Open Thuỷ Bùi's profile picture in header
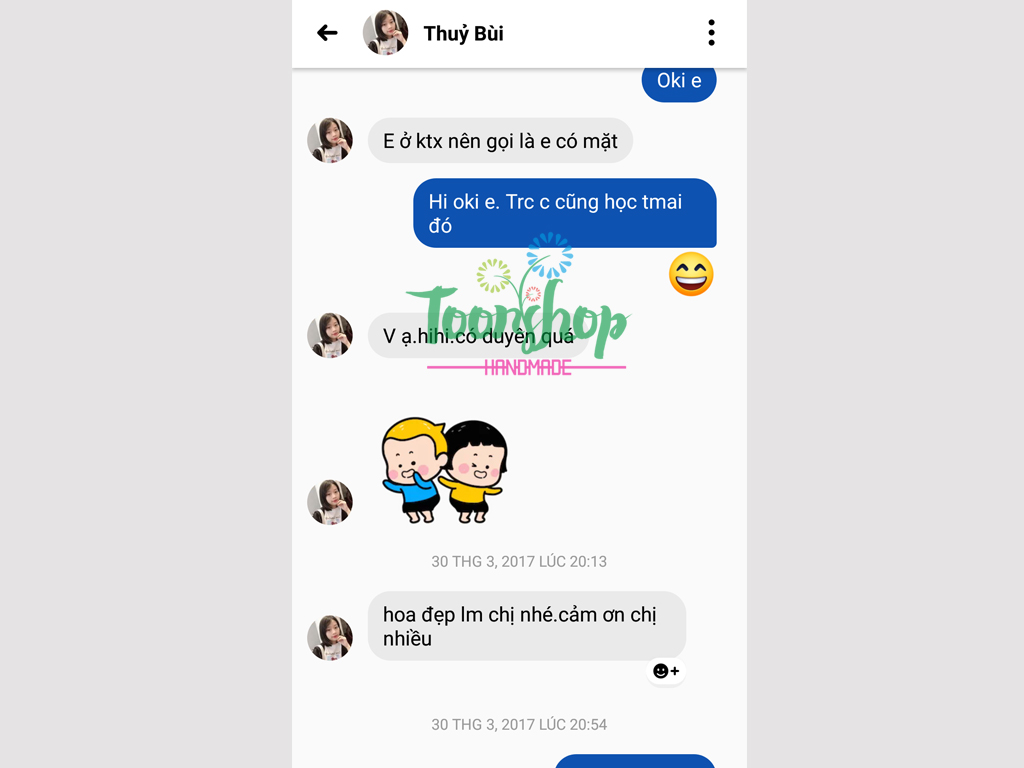The image size is (1024, 768). pos(385,33)
